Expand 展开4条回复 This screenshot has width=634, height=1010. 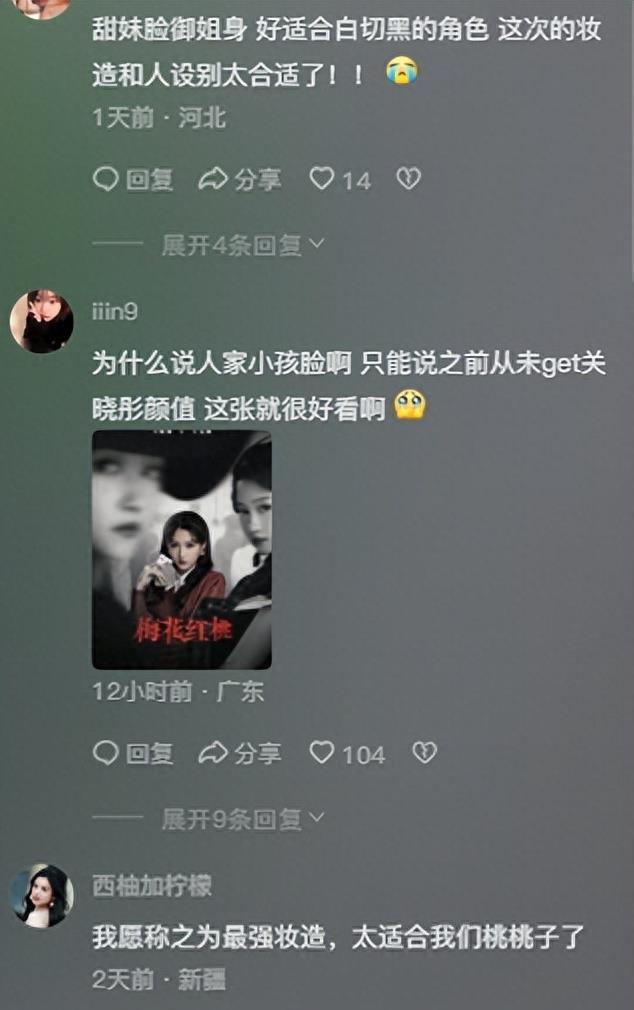[243, 245]
